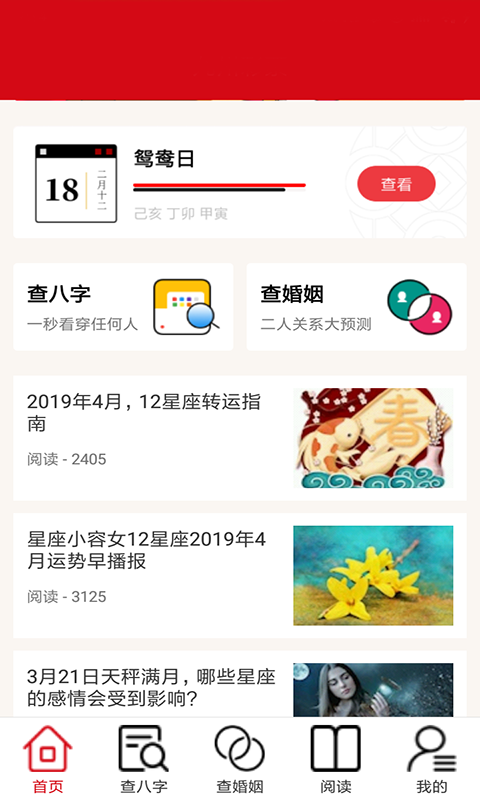Open the 查婚姻 card
Screen dimensions: 480x800
point(357,307)
